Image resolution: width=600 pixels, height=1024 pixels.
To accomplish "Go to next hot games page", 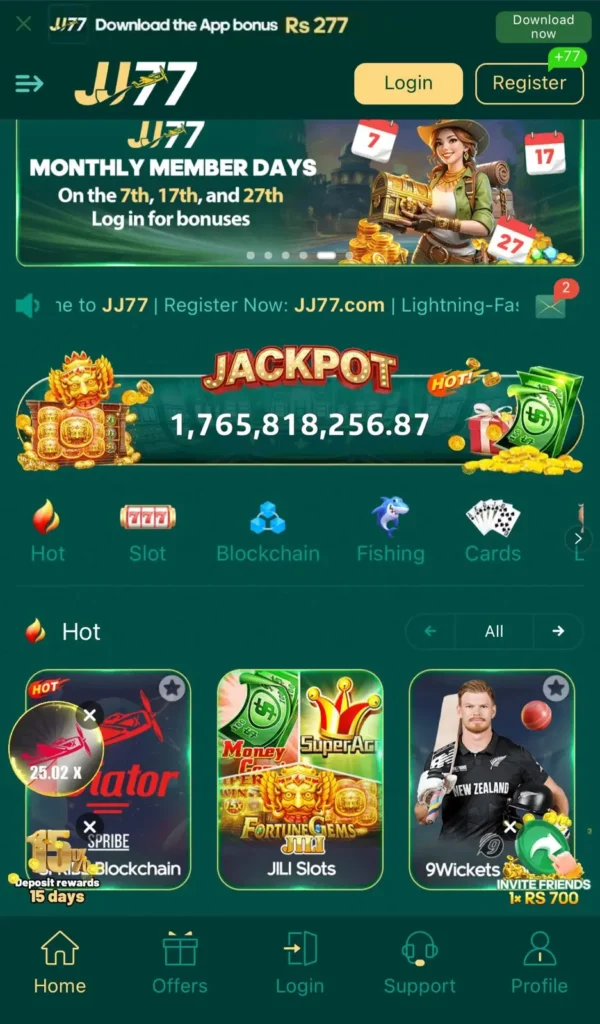I will click(558, 631).
